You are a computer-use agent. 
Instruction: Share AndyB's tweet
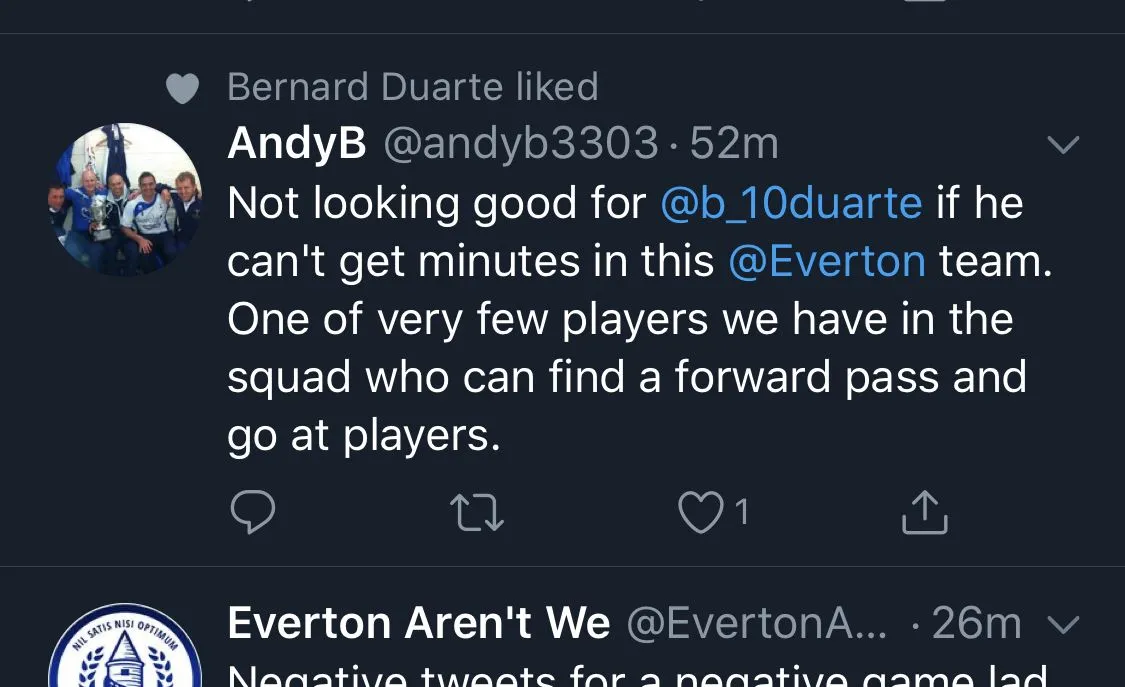[924, 513]
